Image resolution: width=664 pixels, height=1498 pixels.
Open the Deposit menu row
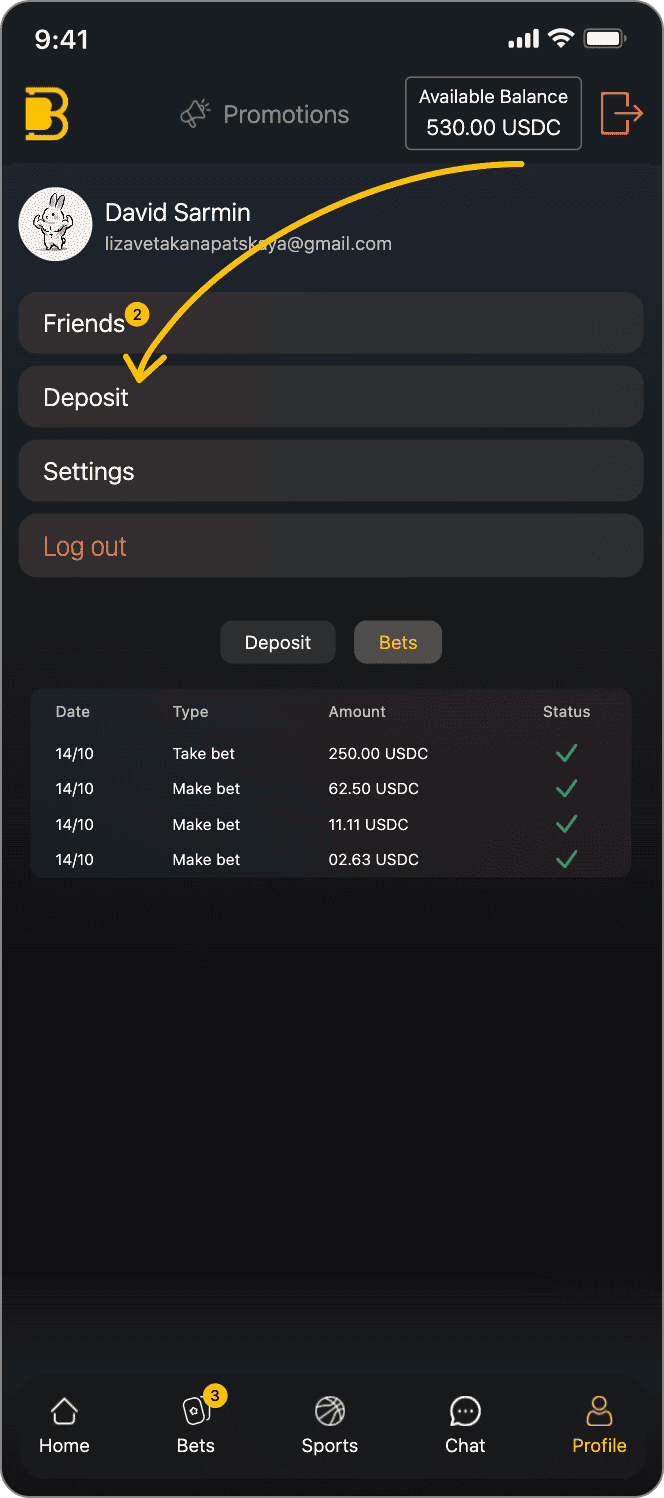(x=330, y=397)
